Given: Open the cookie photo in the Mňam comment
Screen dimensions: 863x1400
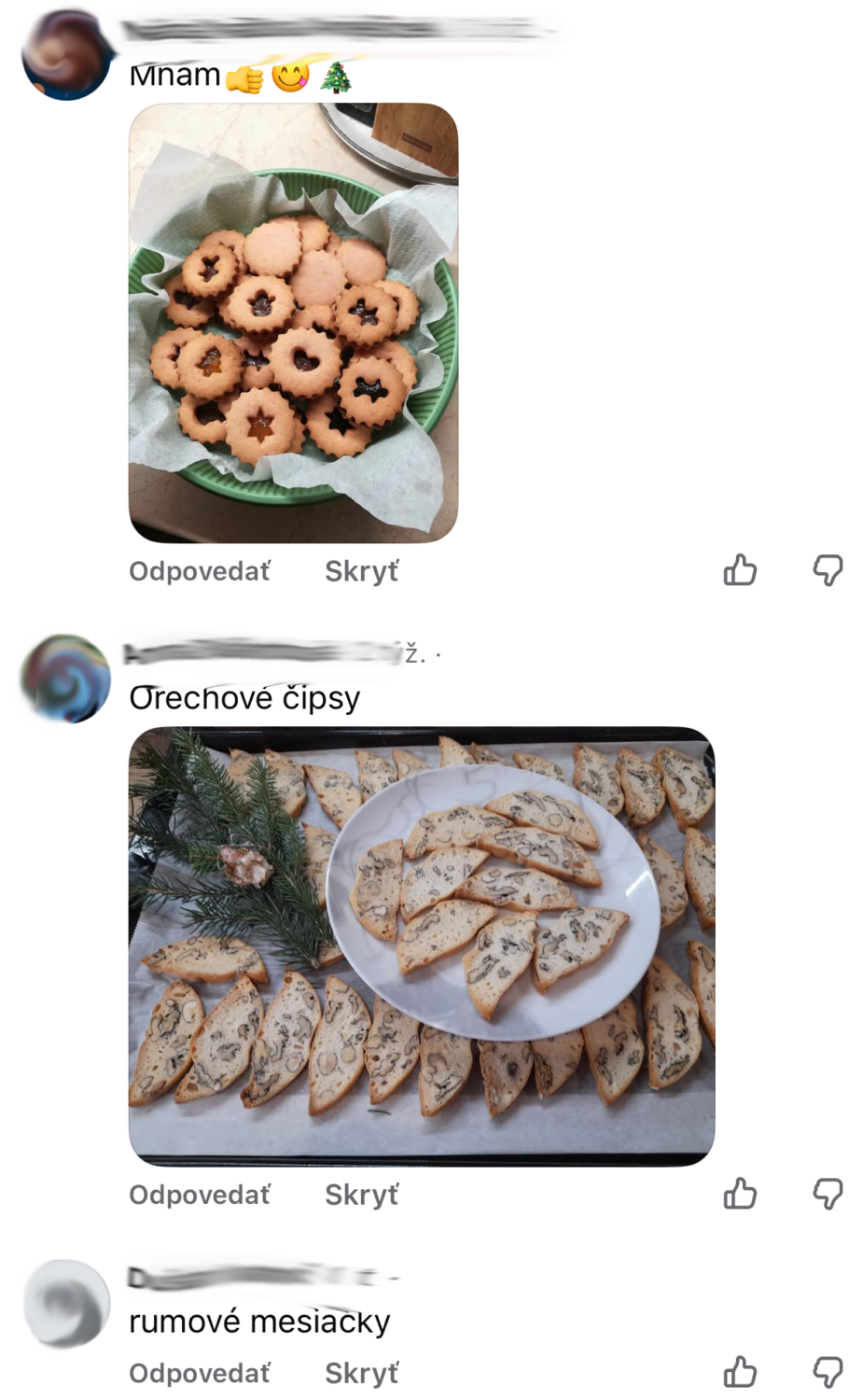Looking at the screenshot, I should 293,322.
